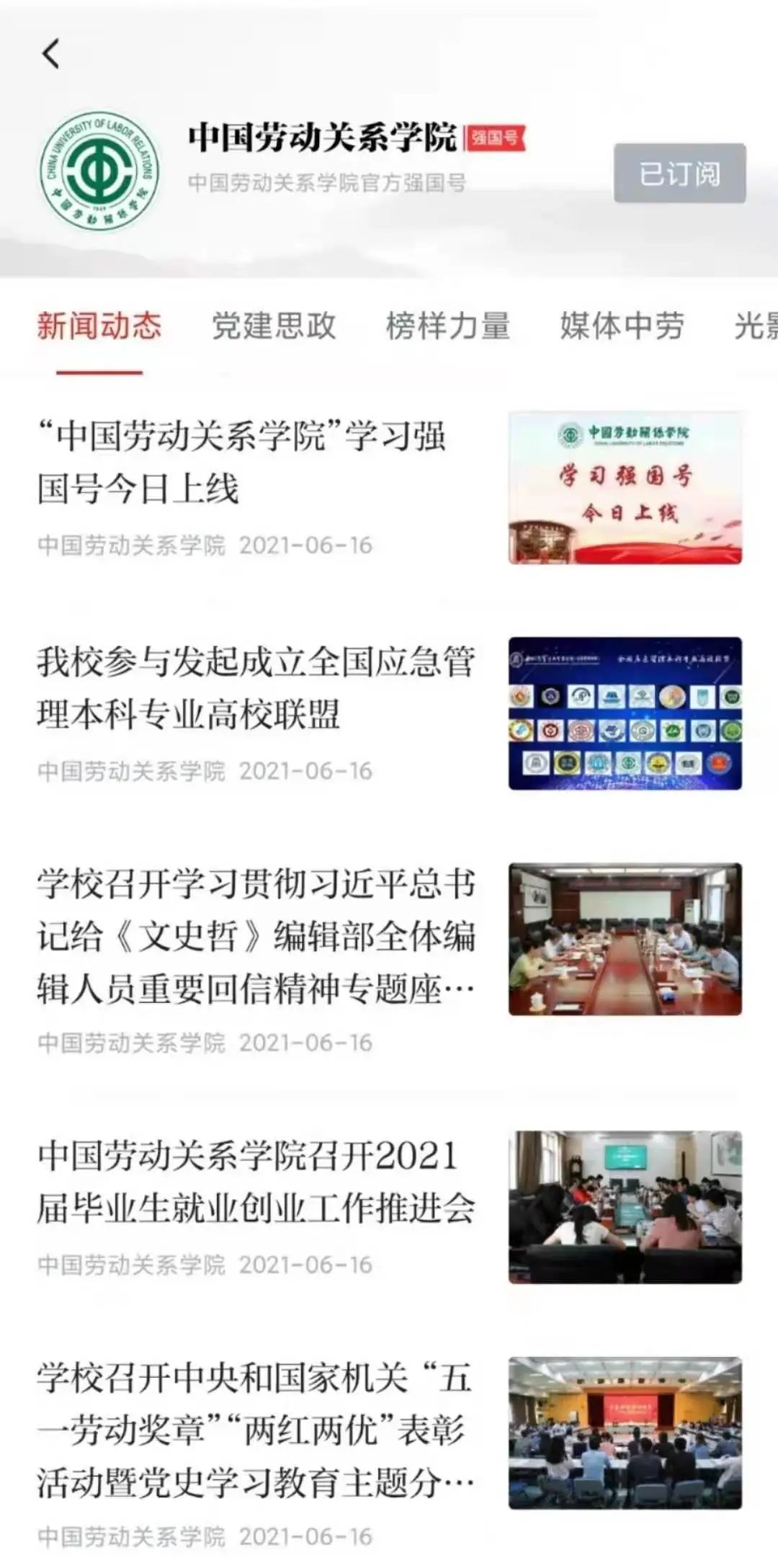Tap the 已订阅 subscribed button
778x1568 pixels.
pos(679,173)
